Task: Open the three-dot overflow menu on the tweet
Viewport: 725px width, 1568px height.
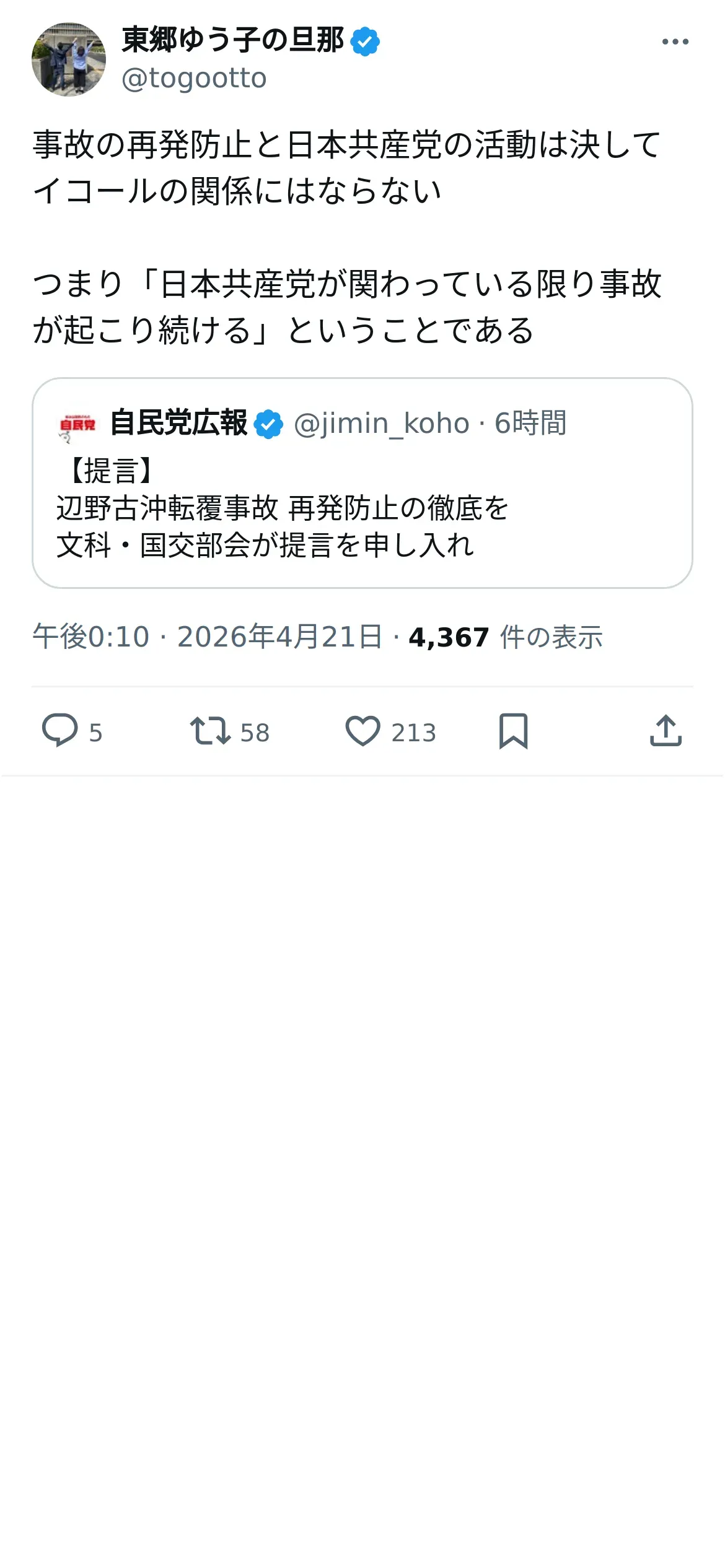Action: (x=675, y=41)
